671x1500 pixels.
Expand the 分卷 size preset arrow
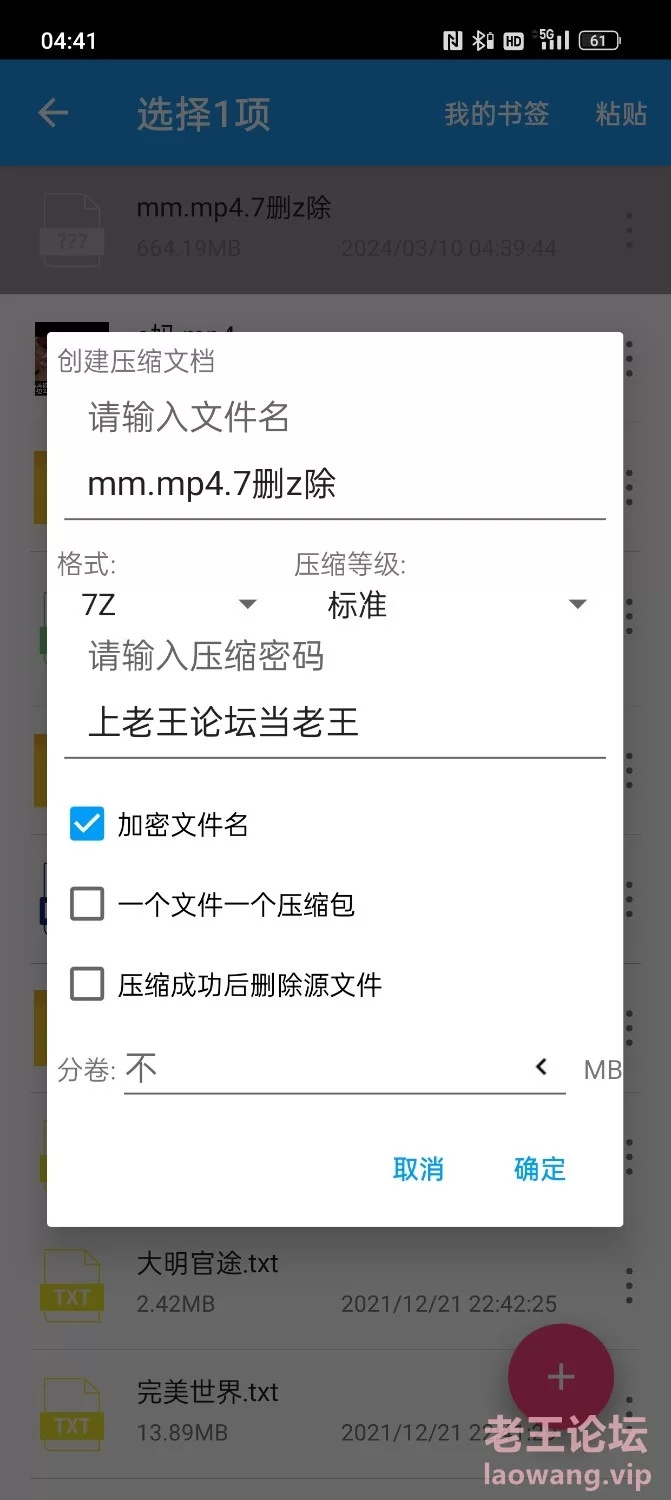point(542,1068)
